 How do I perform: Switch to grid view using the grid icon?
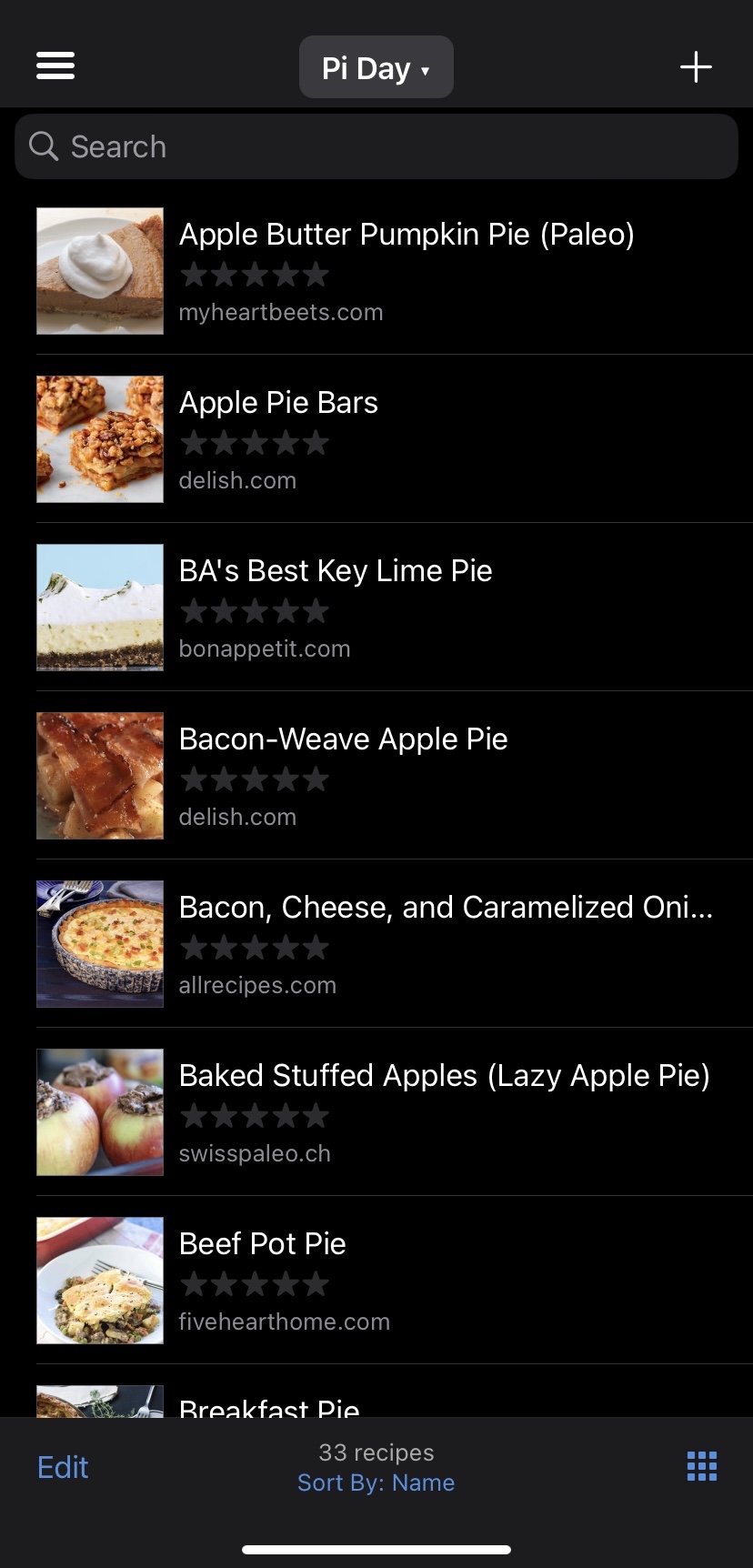point(701,1466)
